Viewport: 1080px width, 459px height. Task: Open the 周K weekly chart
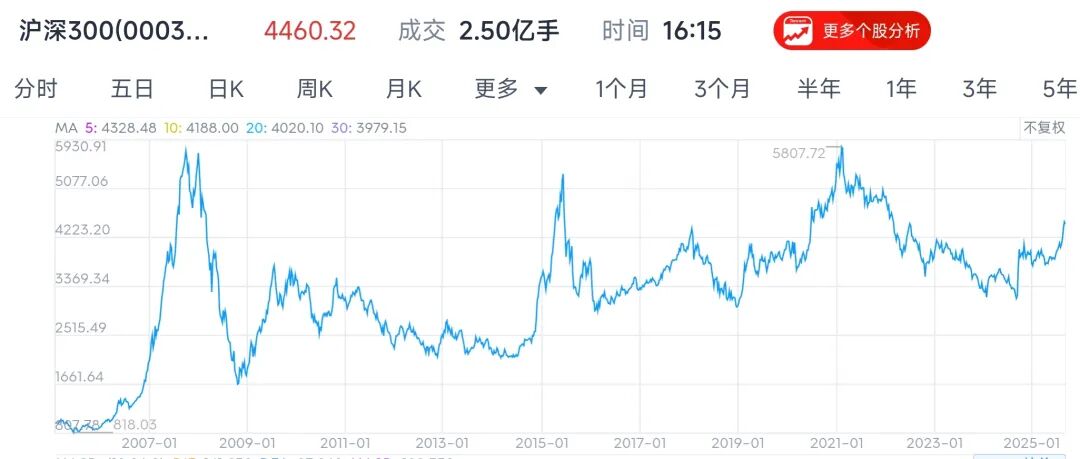point(314,89)
